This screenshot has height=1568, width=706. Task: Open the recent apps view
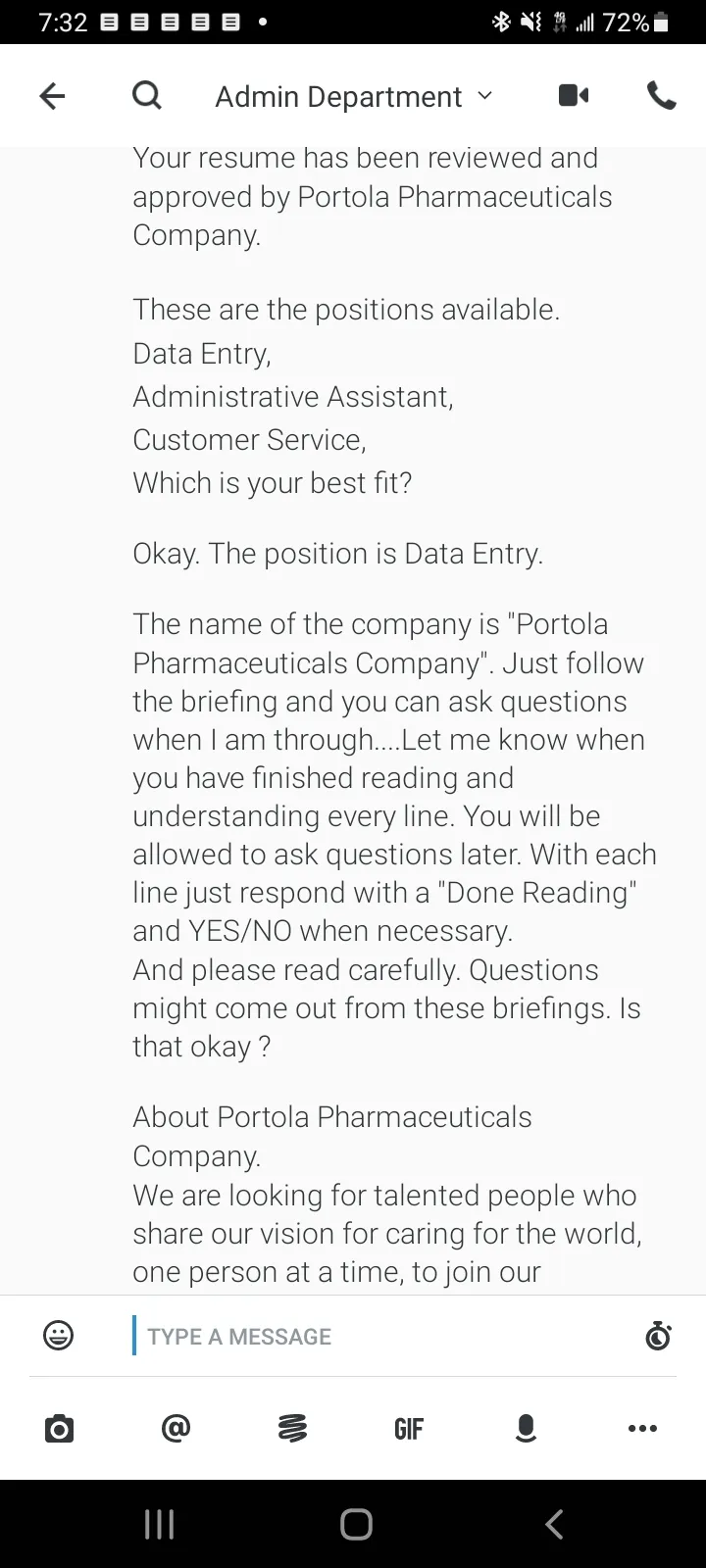coord(159,1524)
